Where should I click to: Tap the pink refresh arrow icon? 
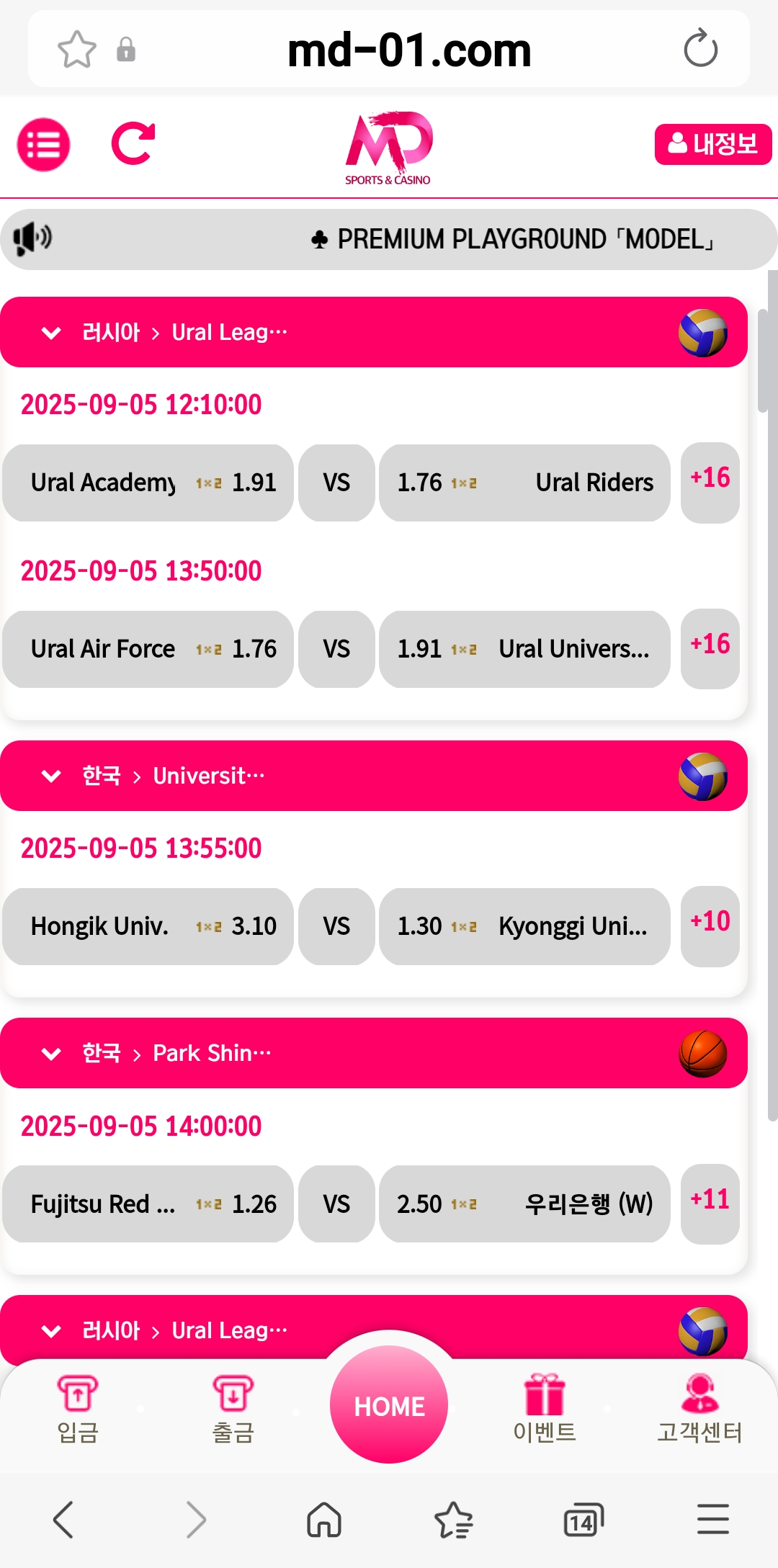[133, 144]
